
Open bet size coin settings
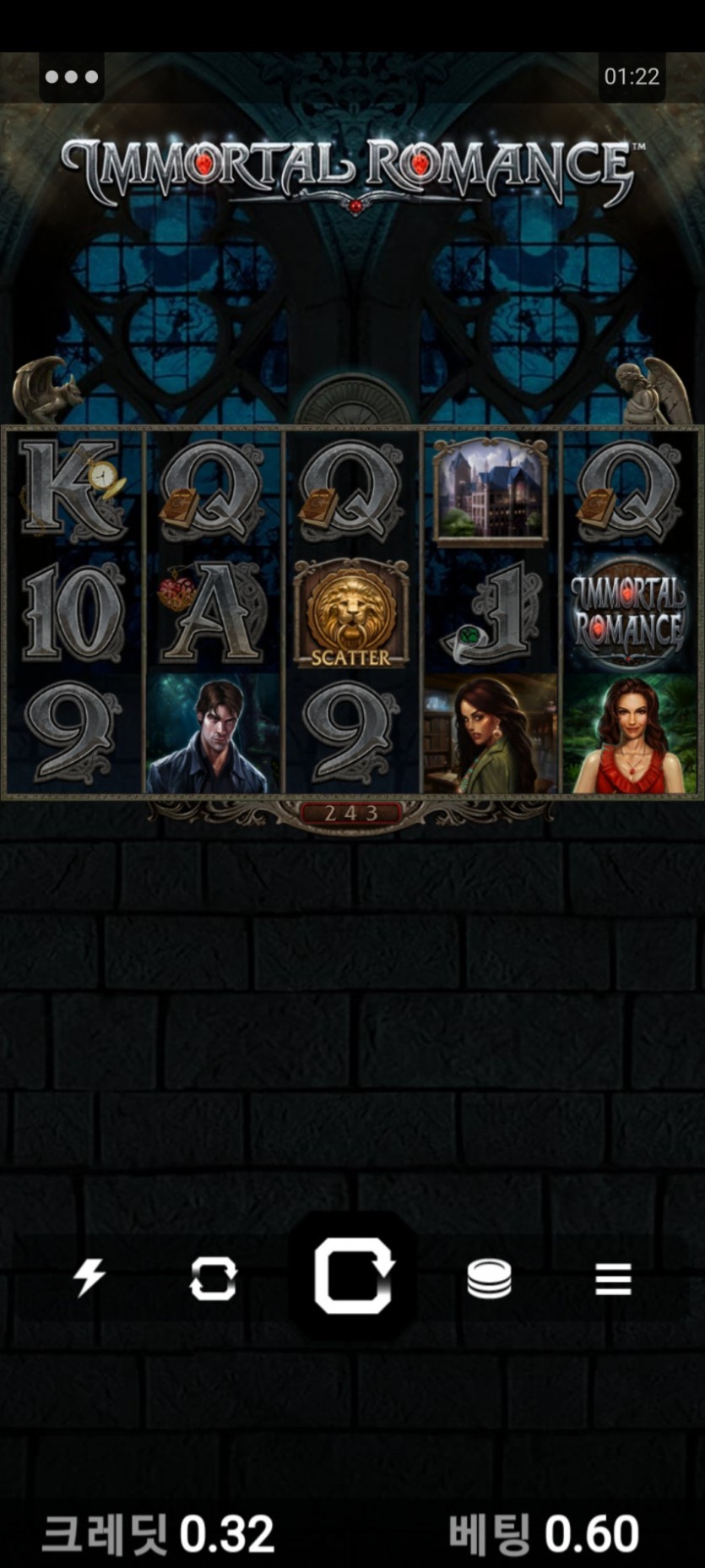pos(490,1278)
